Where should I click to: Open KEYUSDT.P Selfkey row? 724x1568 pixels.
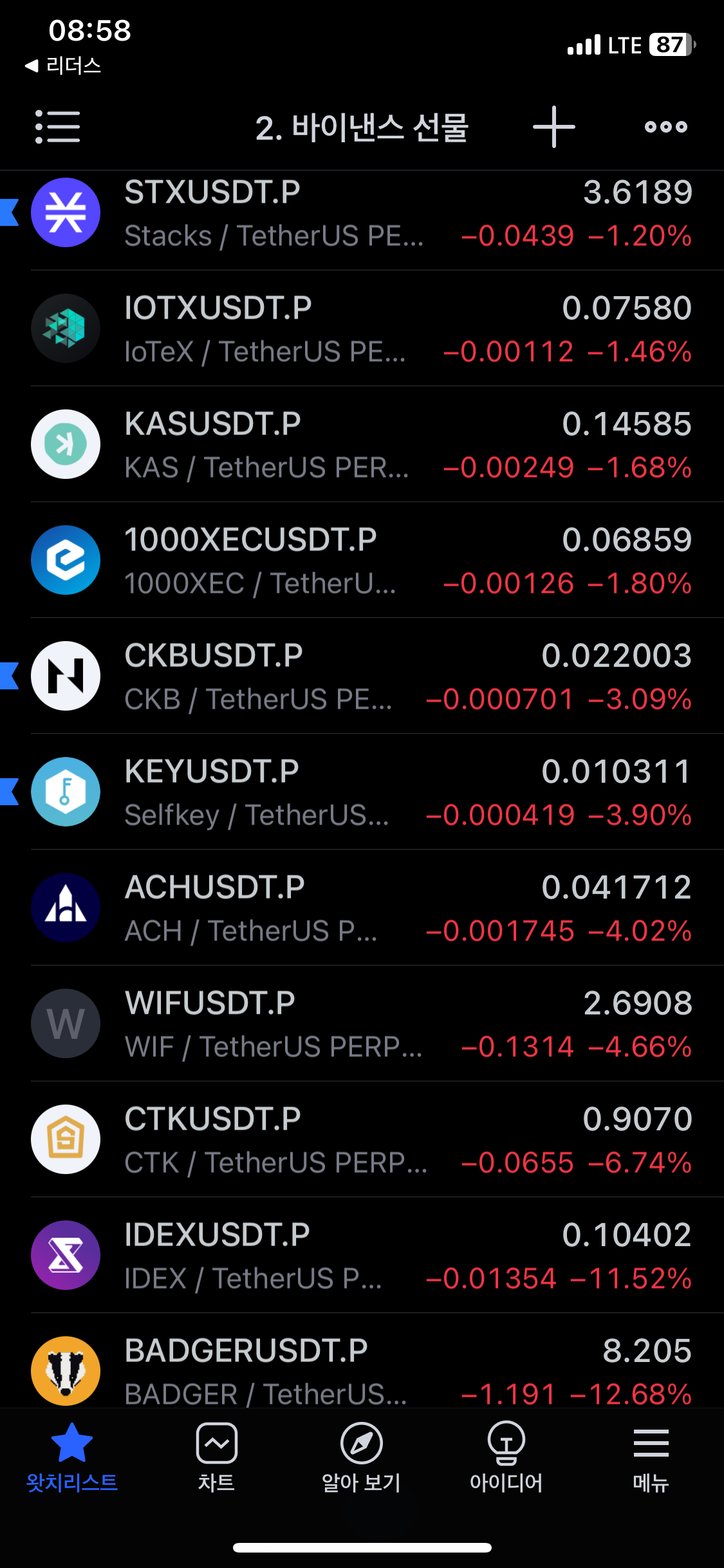coord(362,792)
